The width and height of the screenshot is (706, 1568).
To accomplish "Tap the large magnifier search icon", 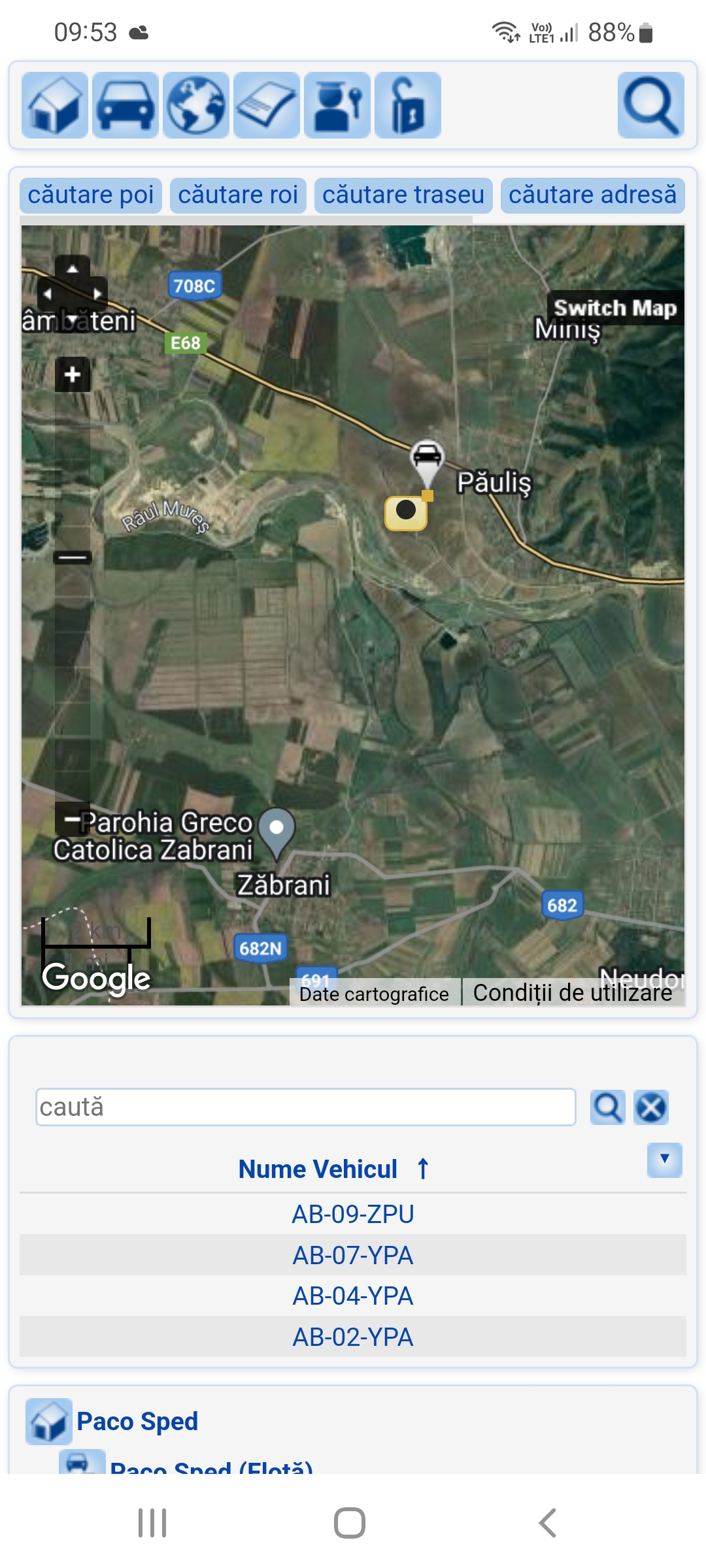I will click(x=650, y=105).
